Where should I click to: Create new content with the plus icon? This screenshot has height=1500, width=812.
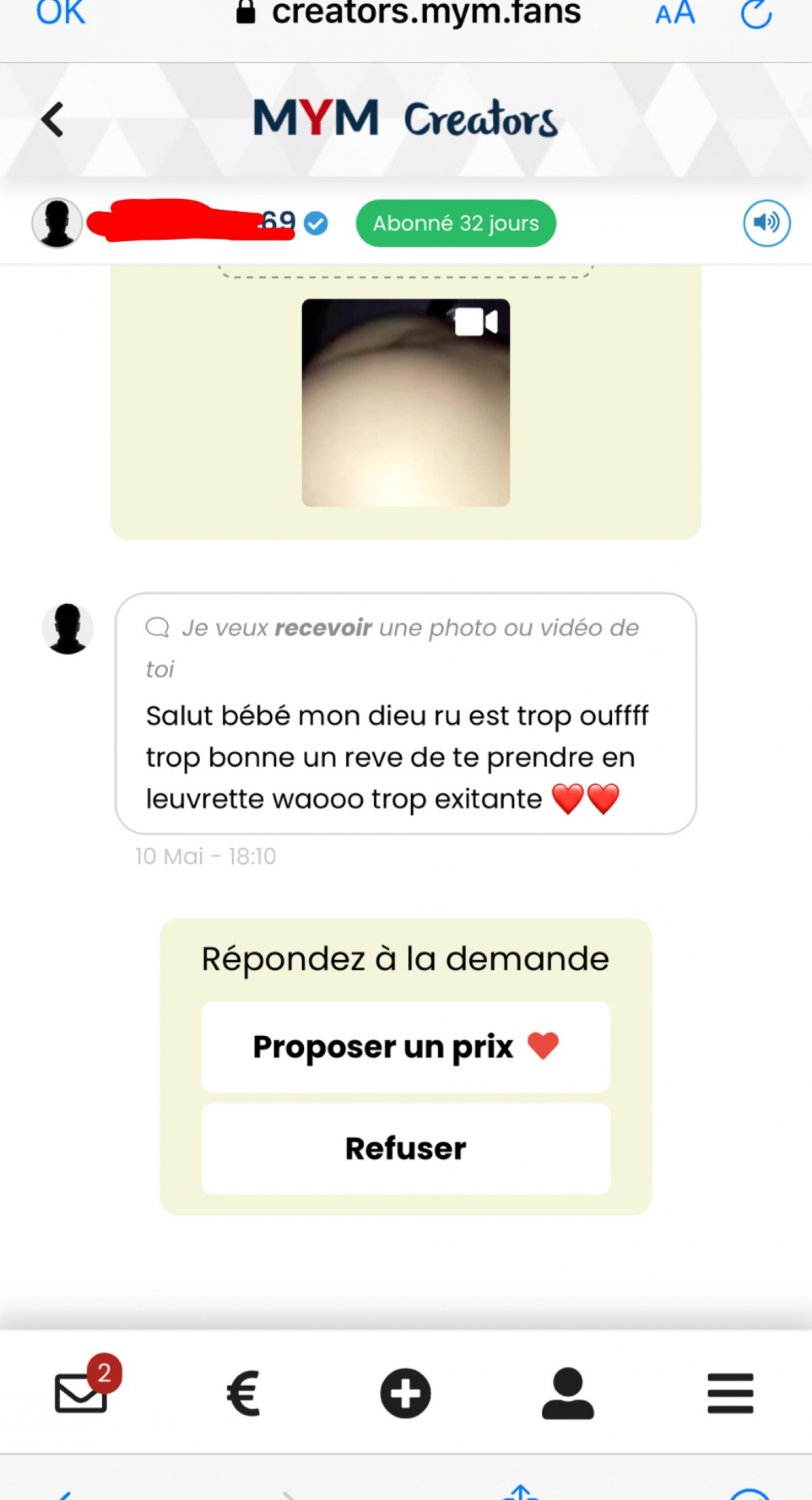(405, 1393)
